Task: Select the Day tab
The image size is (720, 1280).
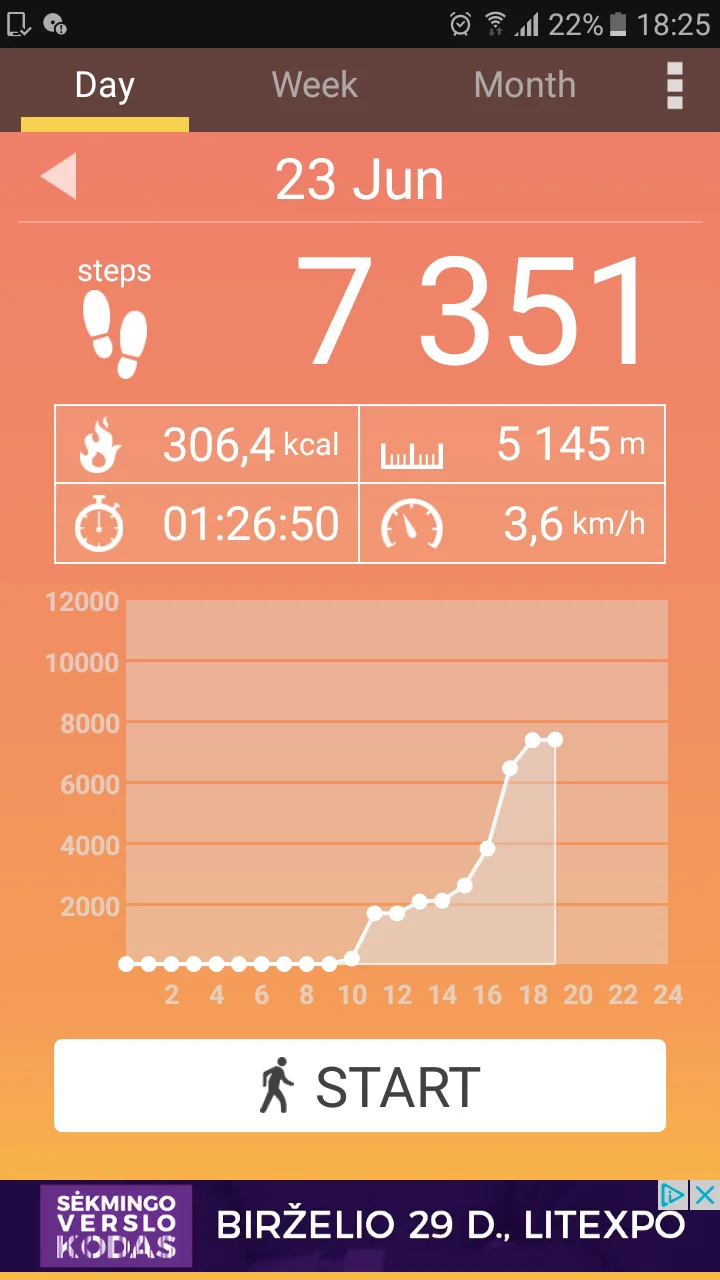Action: pos(104,86)
